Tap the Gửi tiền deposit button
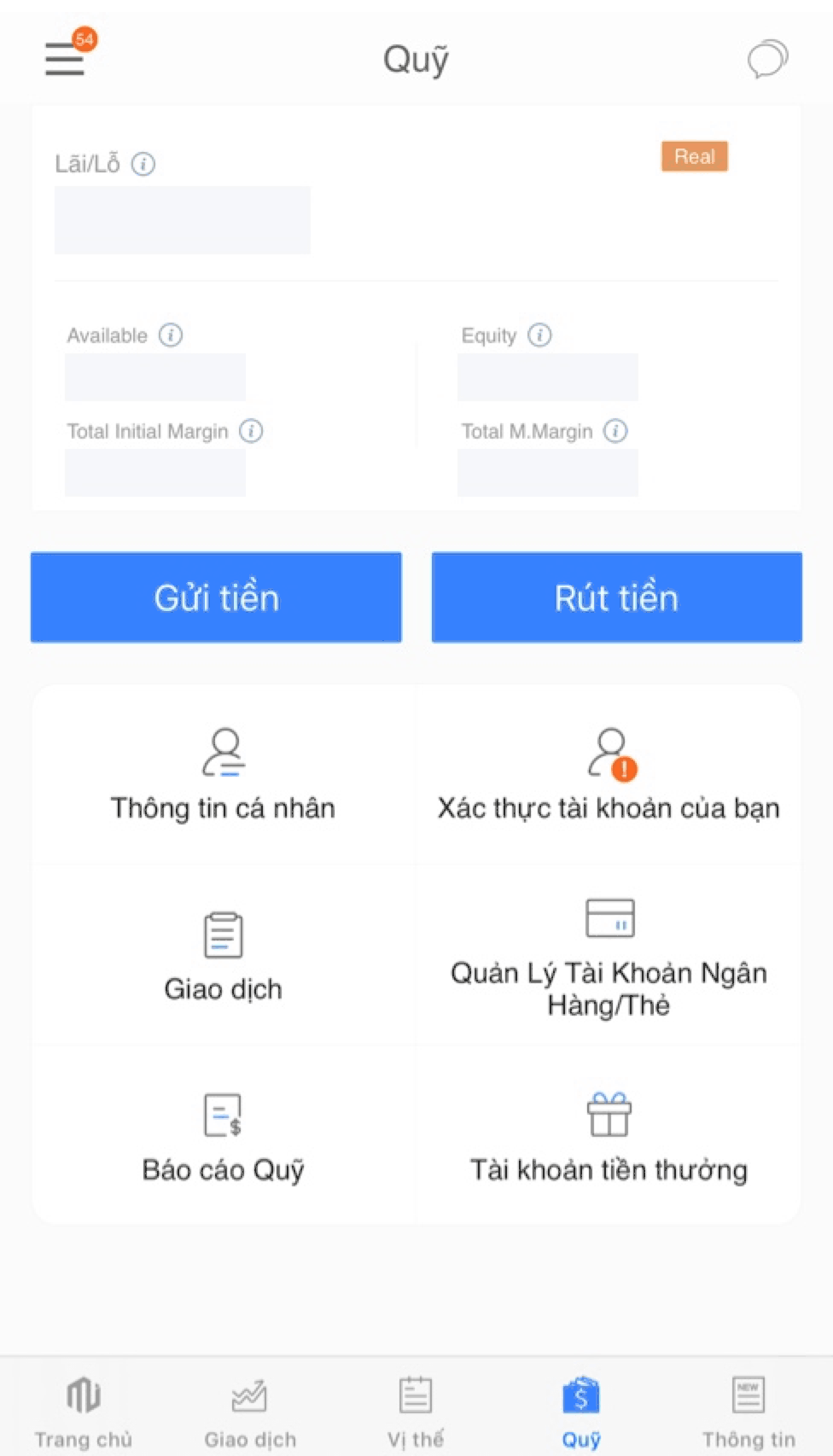 click(x=216, y=597)
